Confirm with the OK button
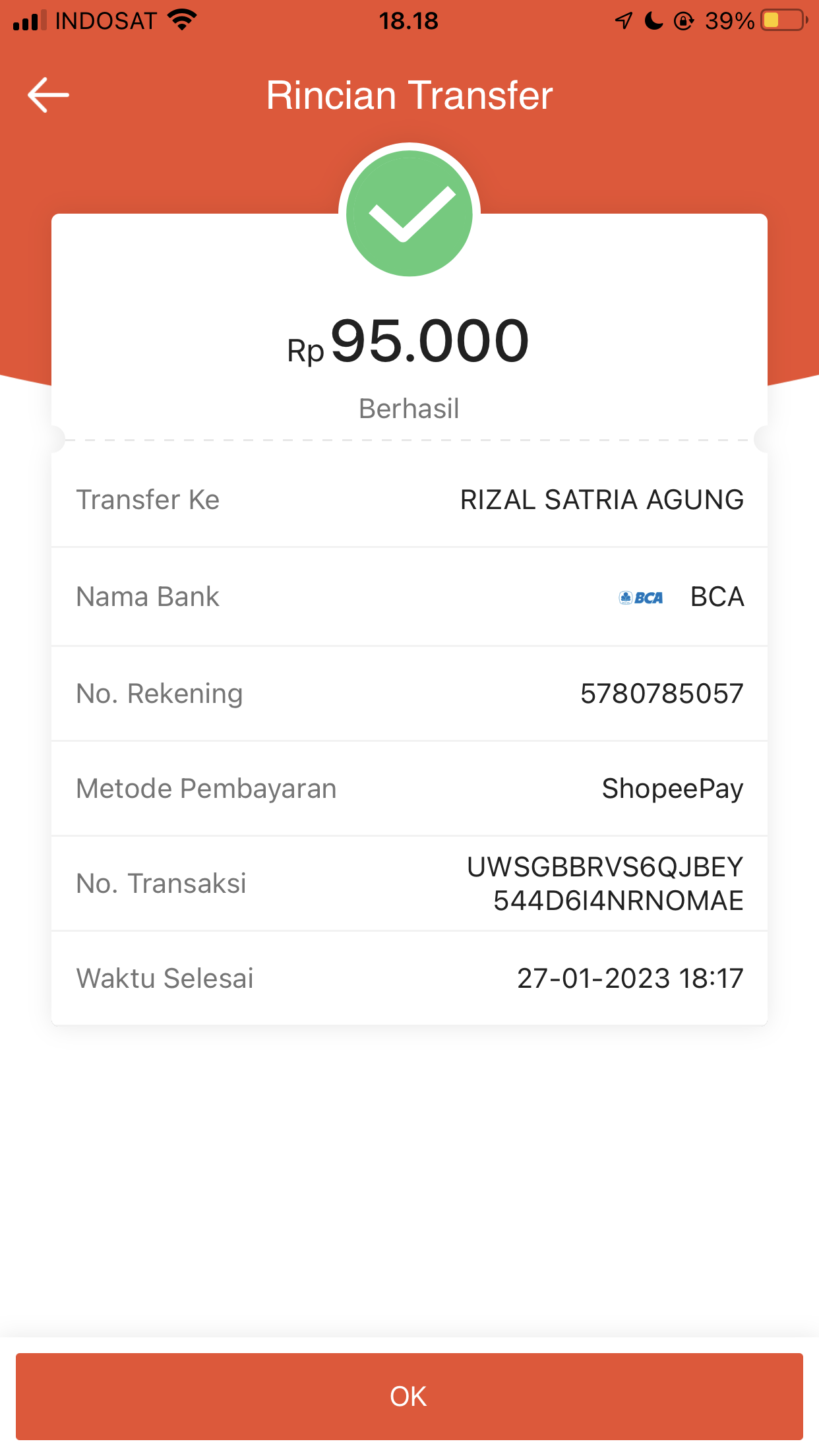819x1456 pixels. tap(409, 1396)
